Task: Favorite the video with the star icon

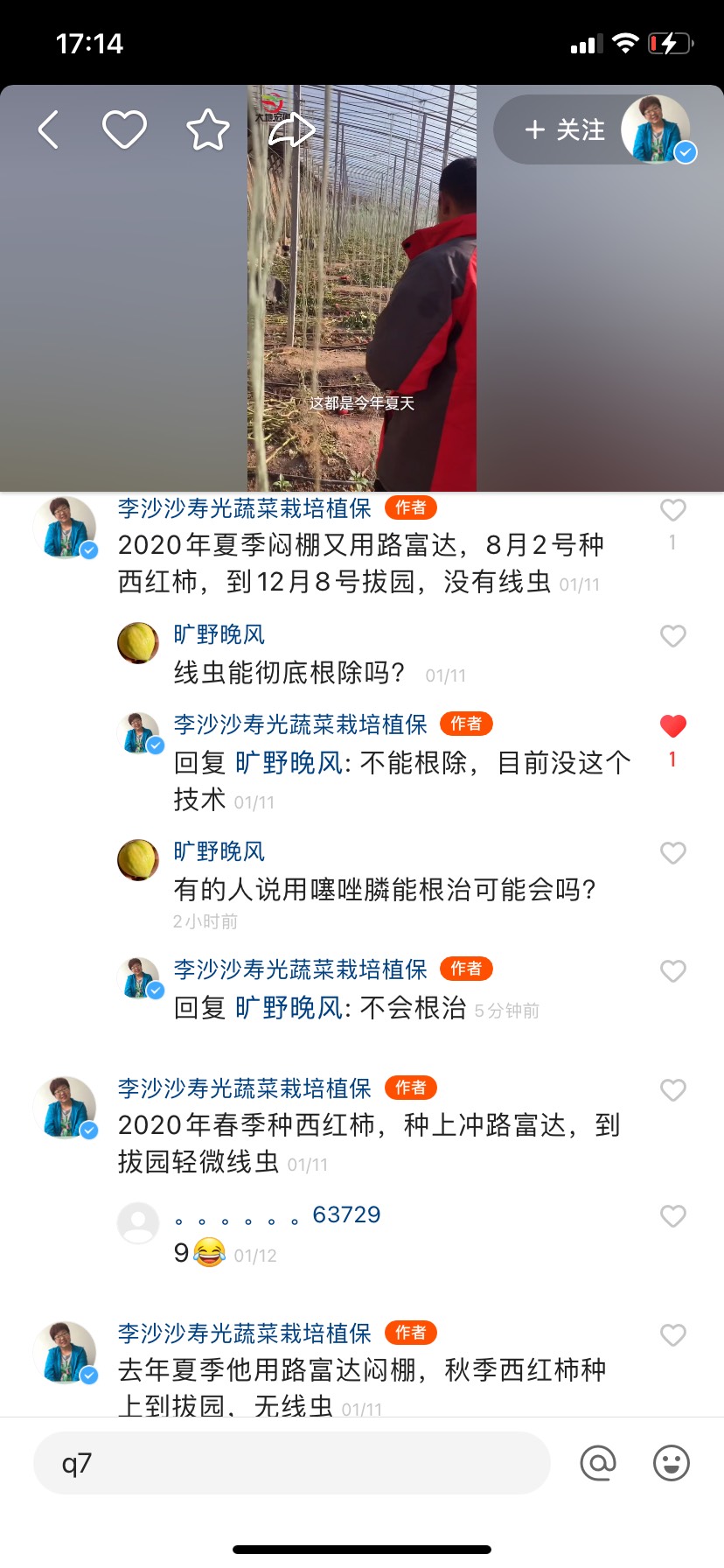Action: [208, 130]
